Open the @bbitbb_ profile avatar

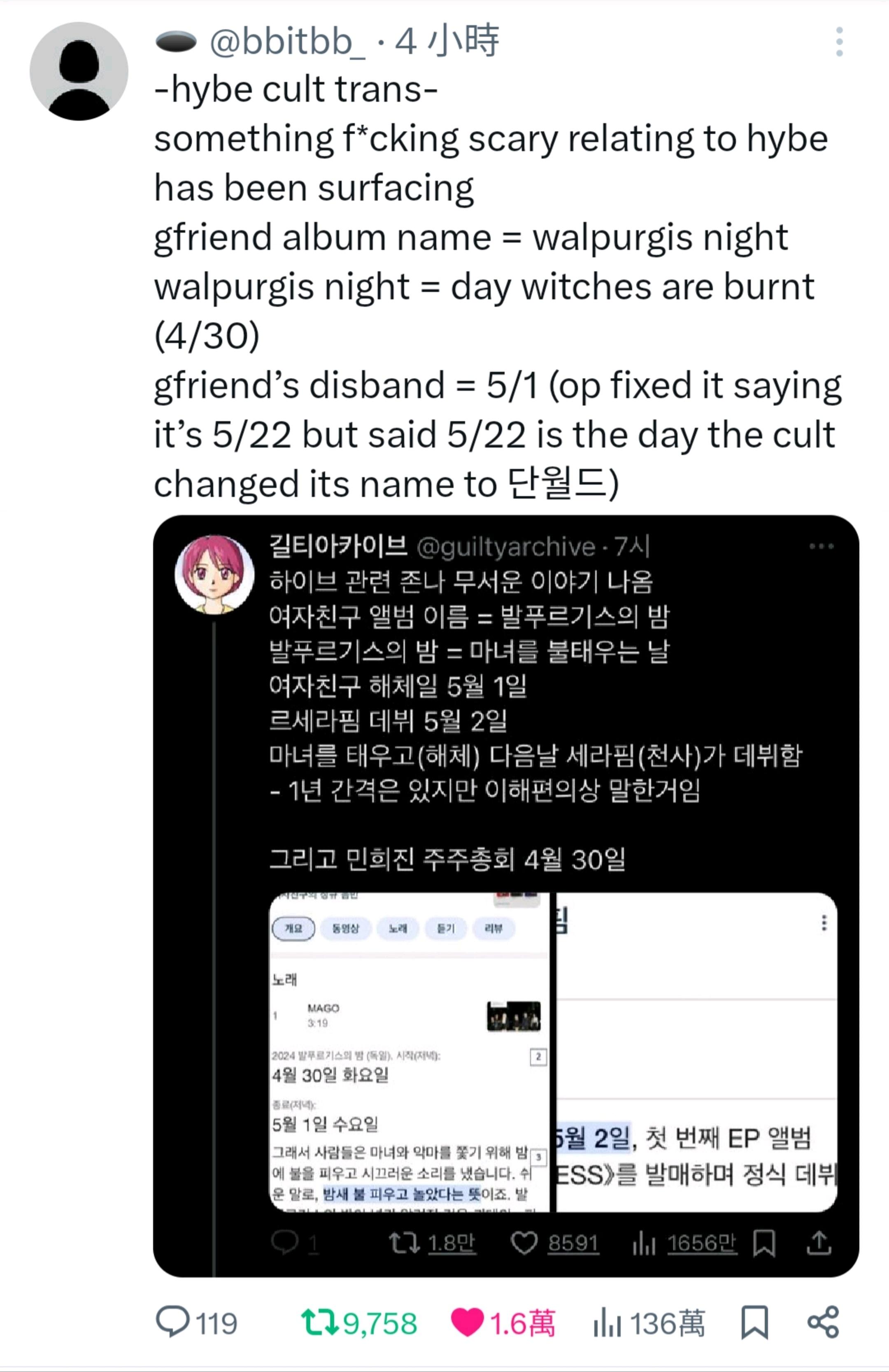pyautogui.click(x=79, y=72)
